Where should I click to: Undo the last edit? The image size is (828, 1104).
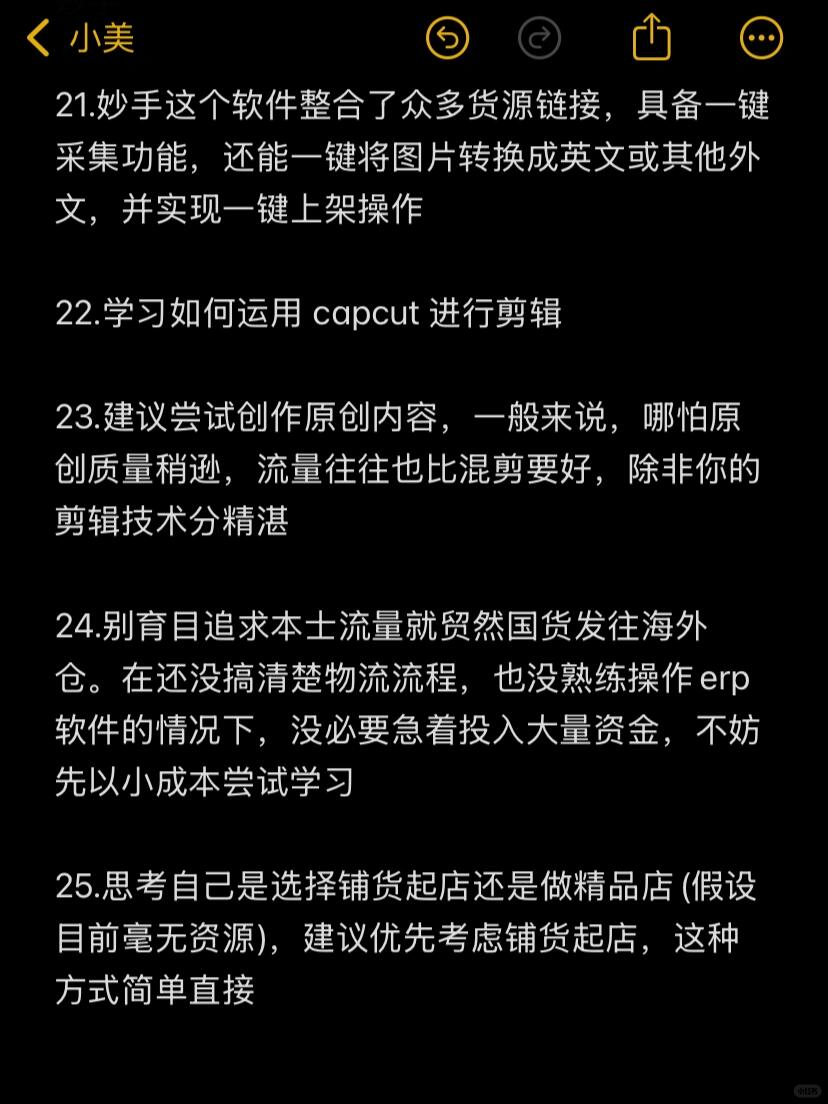(447, 39)
